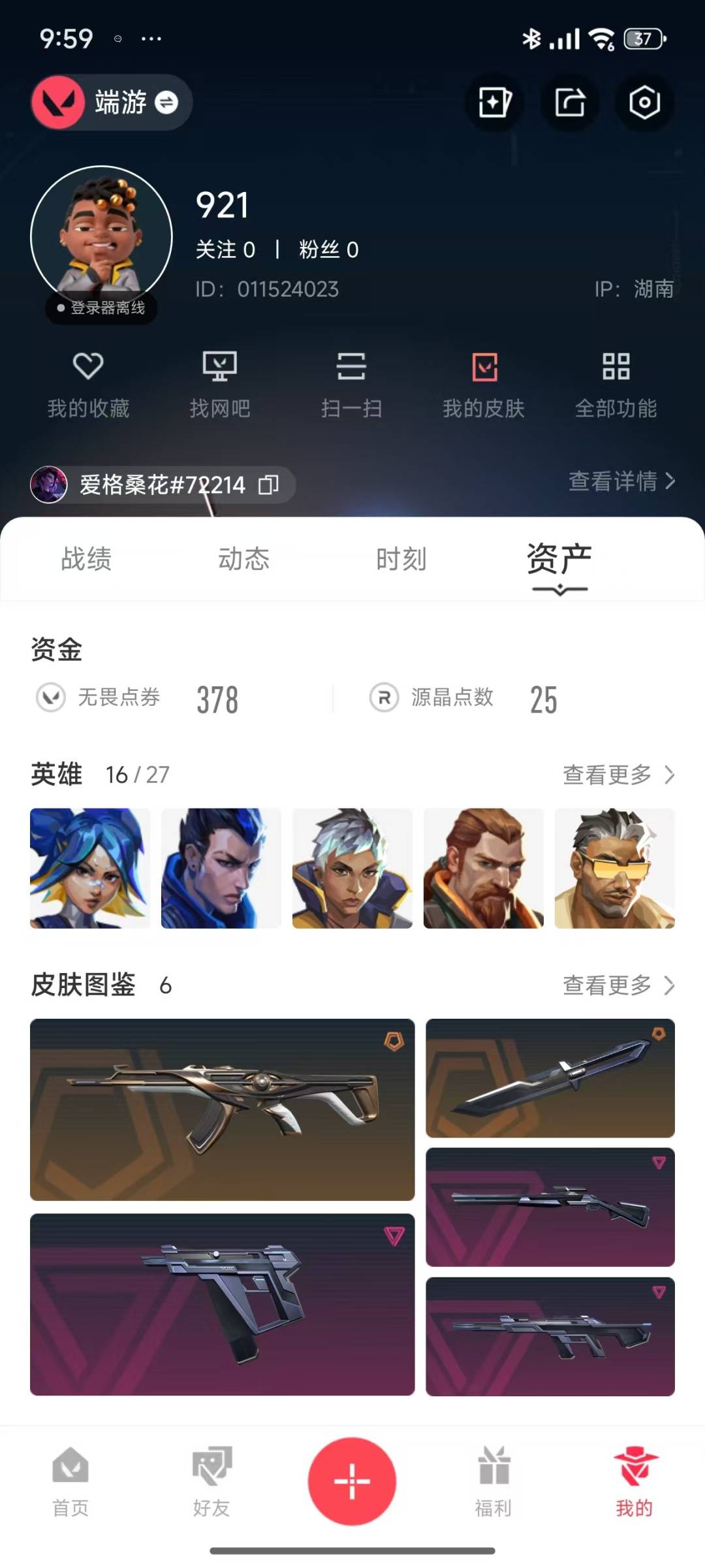
Task: View more heroes via 英雄 查看更多
Action: point(618,775)
